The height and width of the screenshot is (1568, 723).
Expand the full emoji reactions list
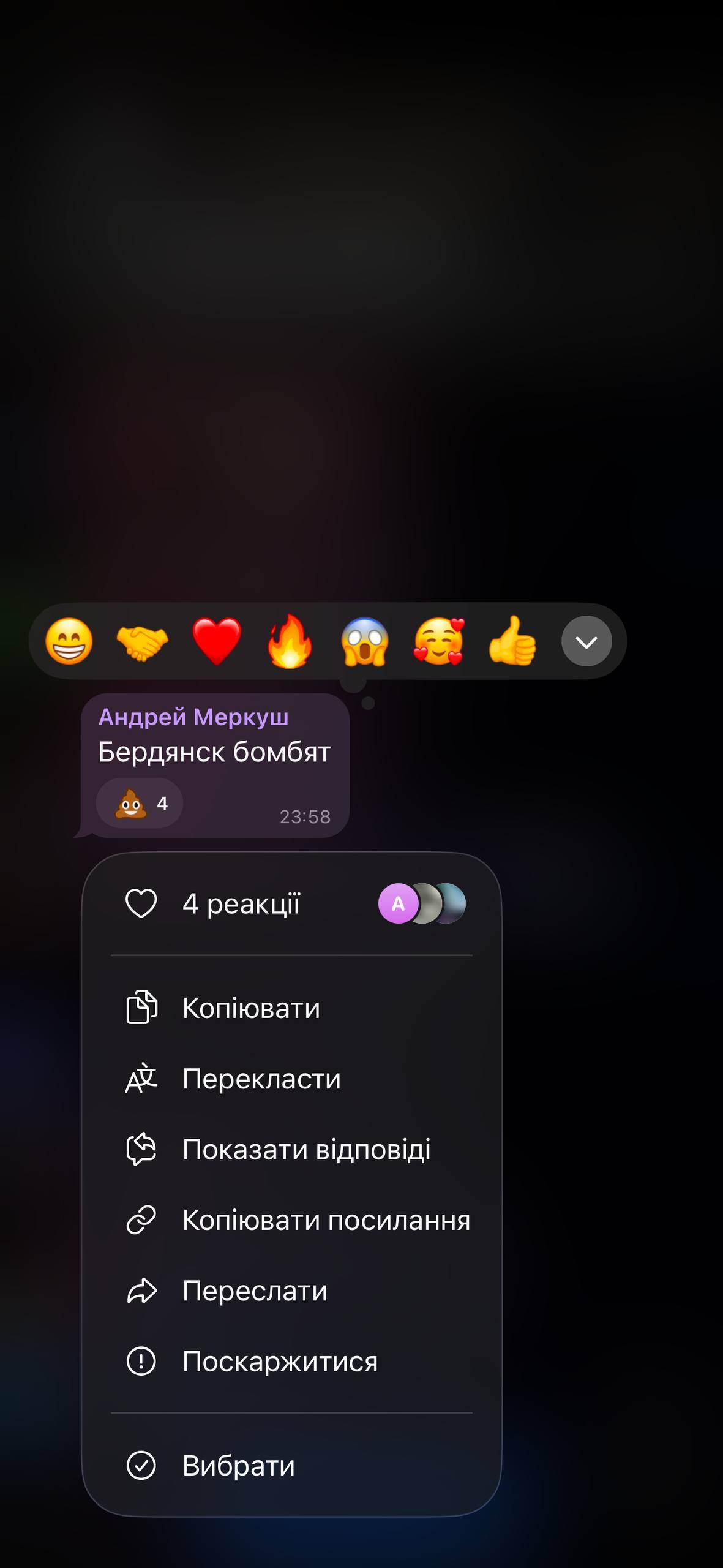click(586, 641)
